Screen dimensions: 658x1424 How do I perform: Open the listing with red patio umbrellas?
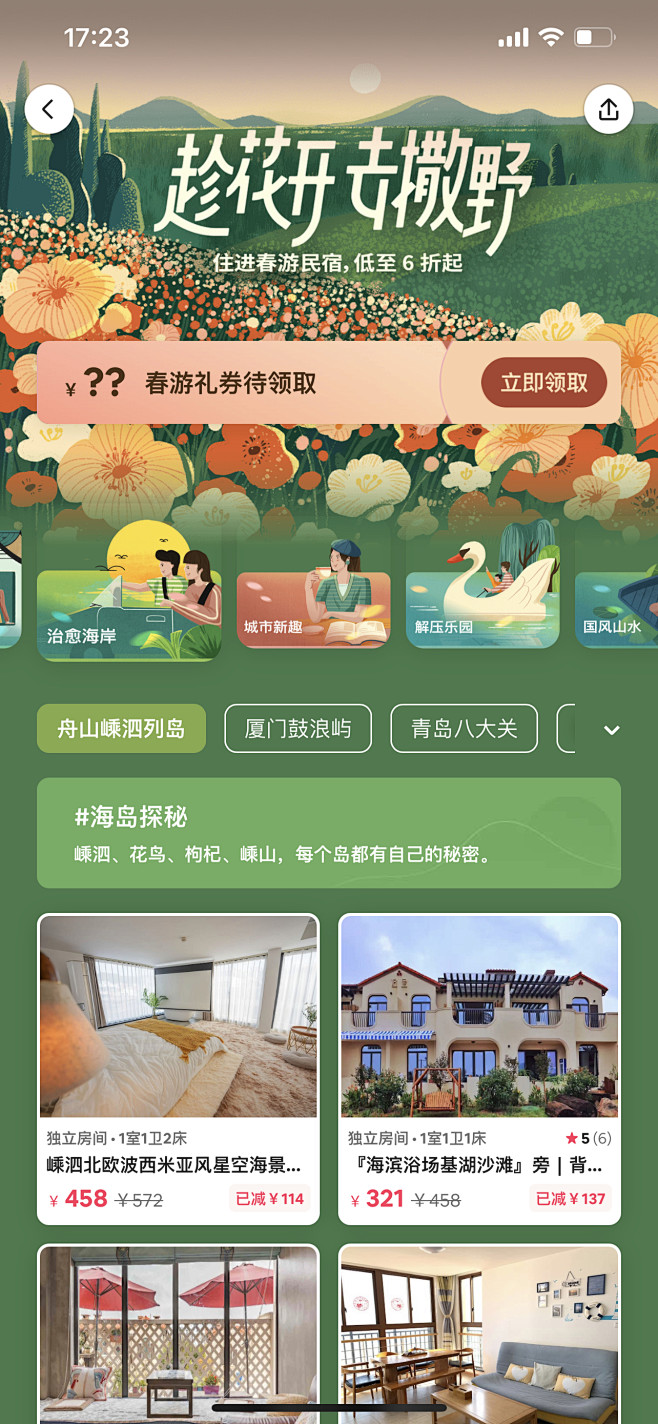point(178,1333)
